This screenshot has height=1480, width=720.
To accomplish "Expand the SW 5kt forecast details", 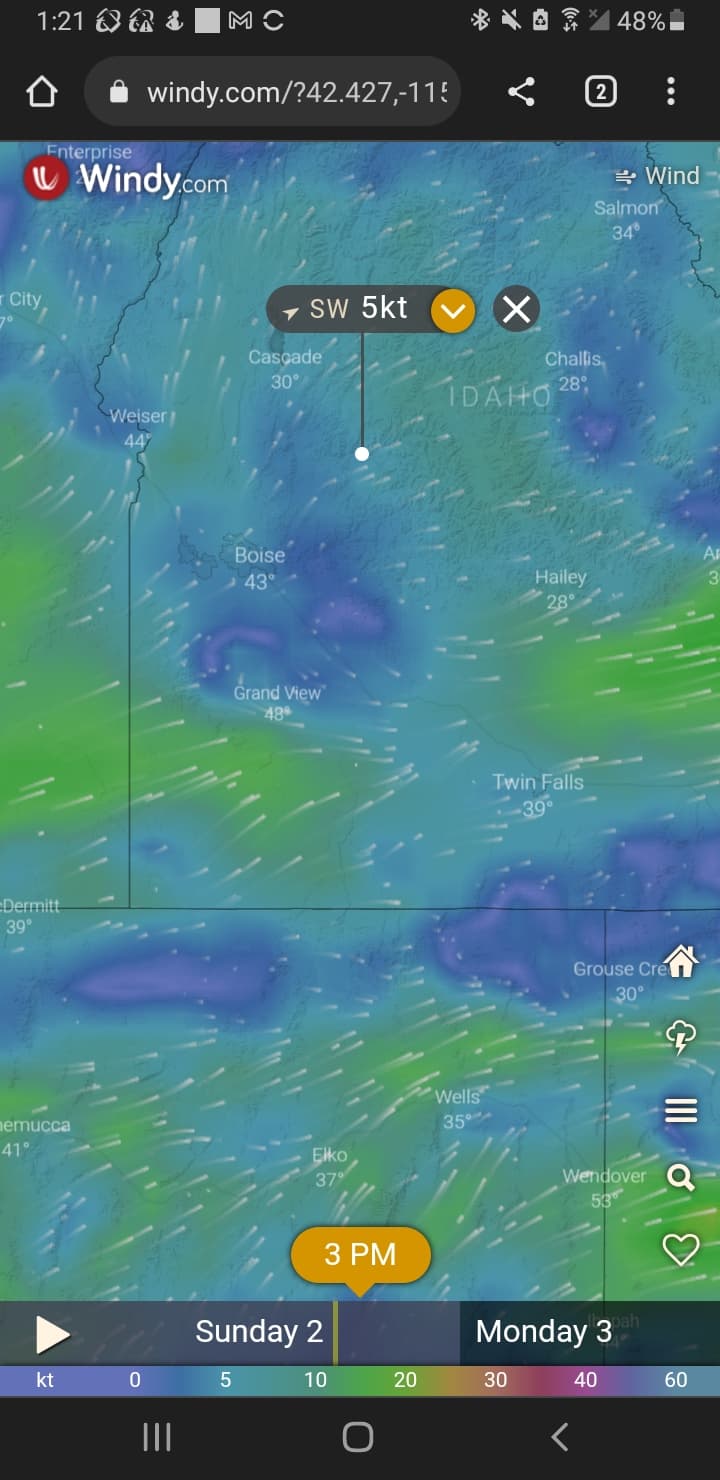I will point(453,311).
